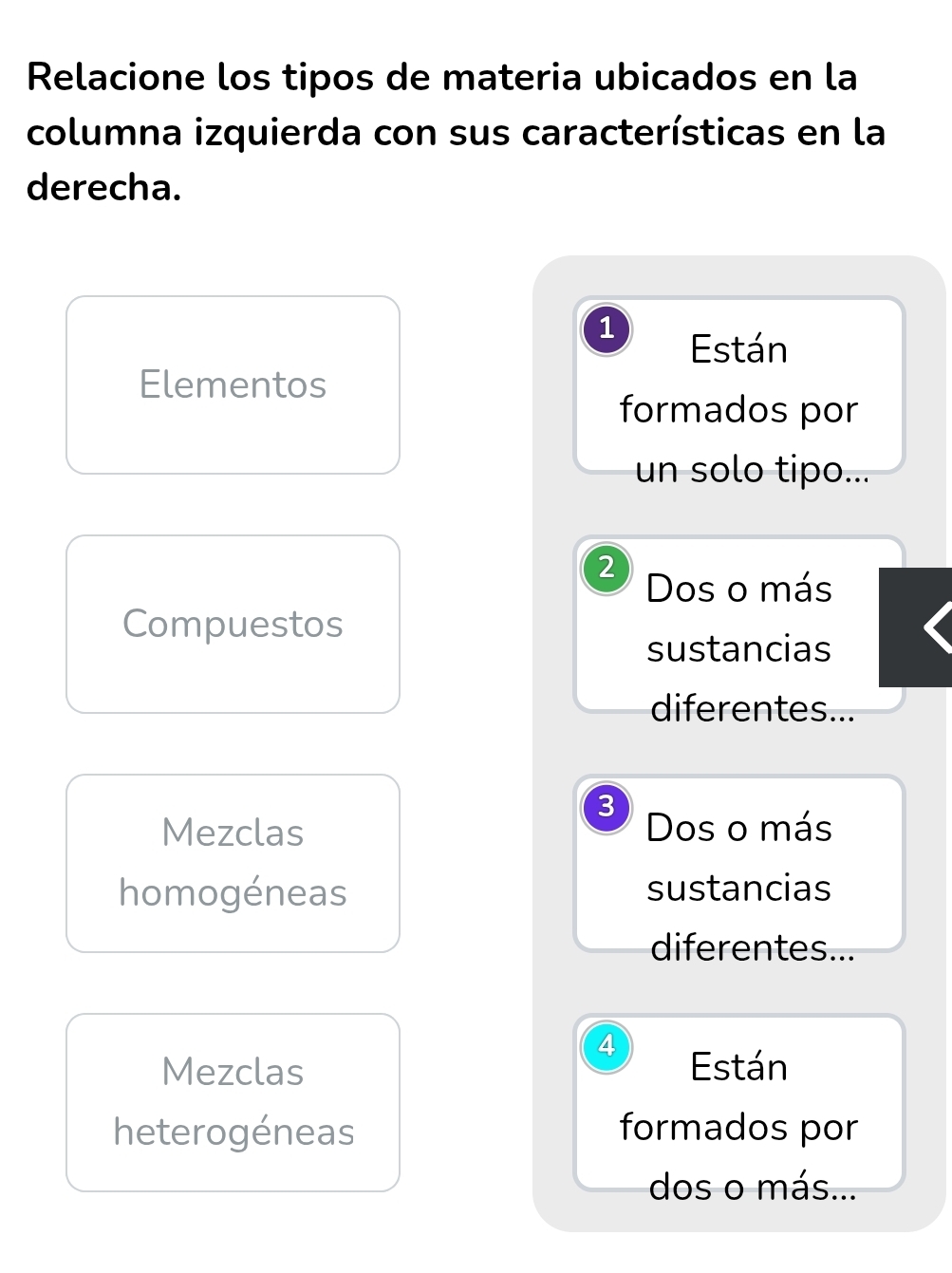The height and width of the screenshot is (1273, 952).
Task: Pick card 3 "Dos o más sustancias diferentes"
Action: pyautogui.click(x=738, y=863)
